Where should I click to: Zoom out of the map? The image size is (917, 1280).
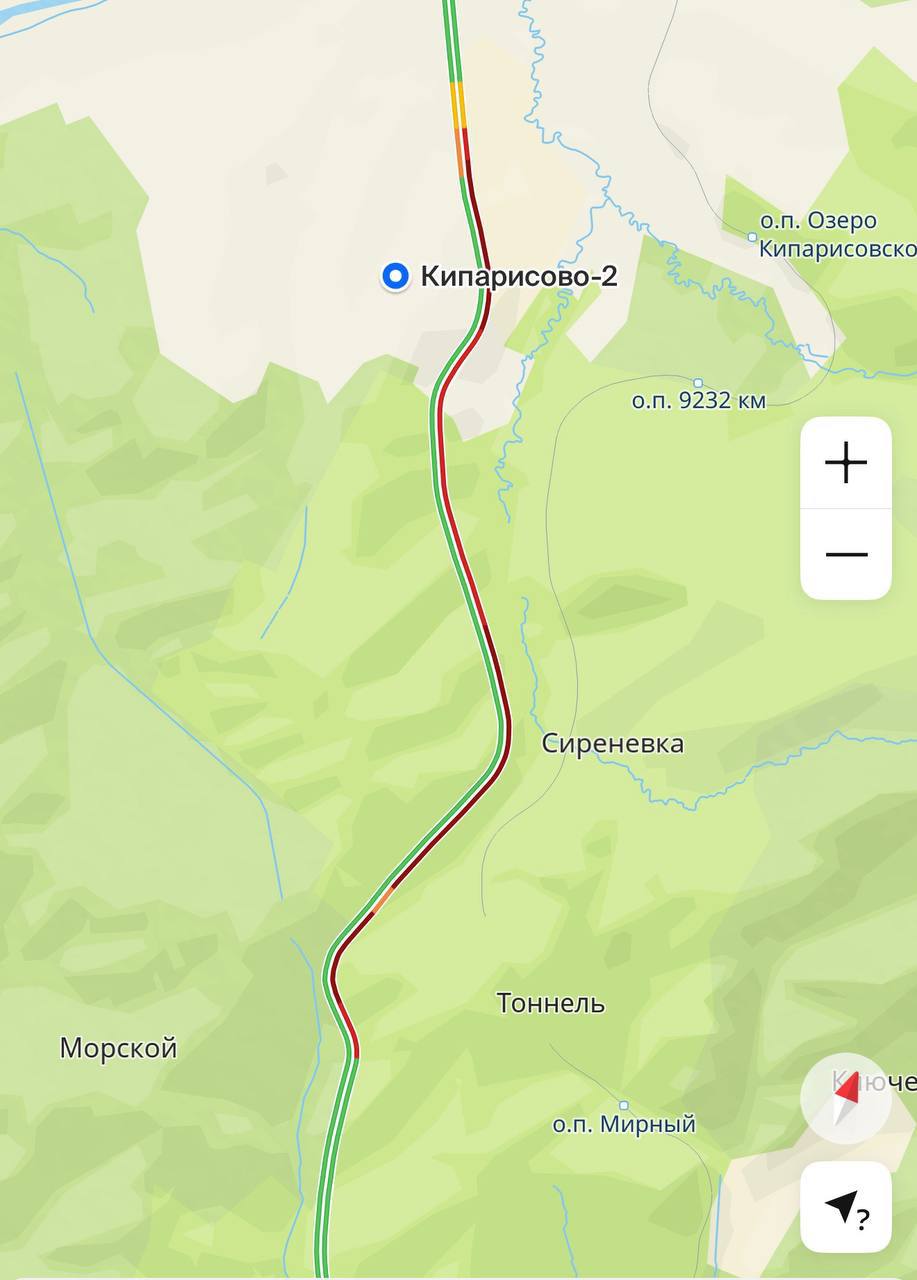pyautogui.click(x=846, y=554)
